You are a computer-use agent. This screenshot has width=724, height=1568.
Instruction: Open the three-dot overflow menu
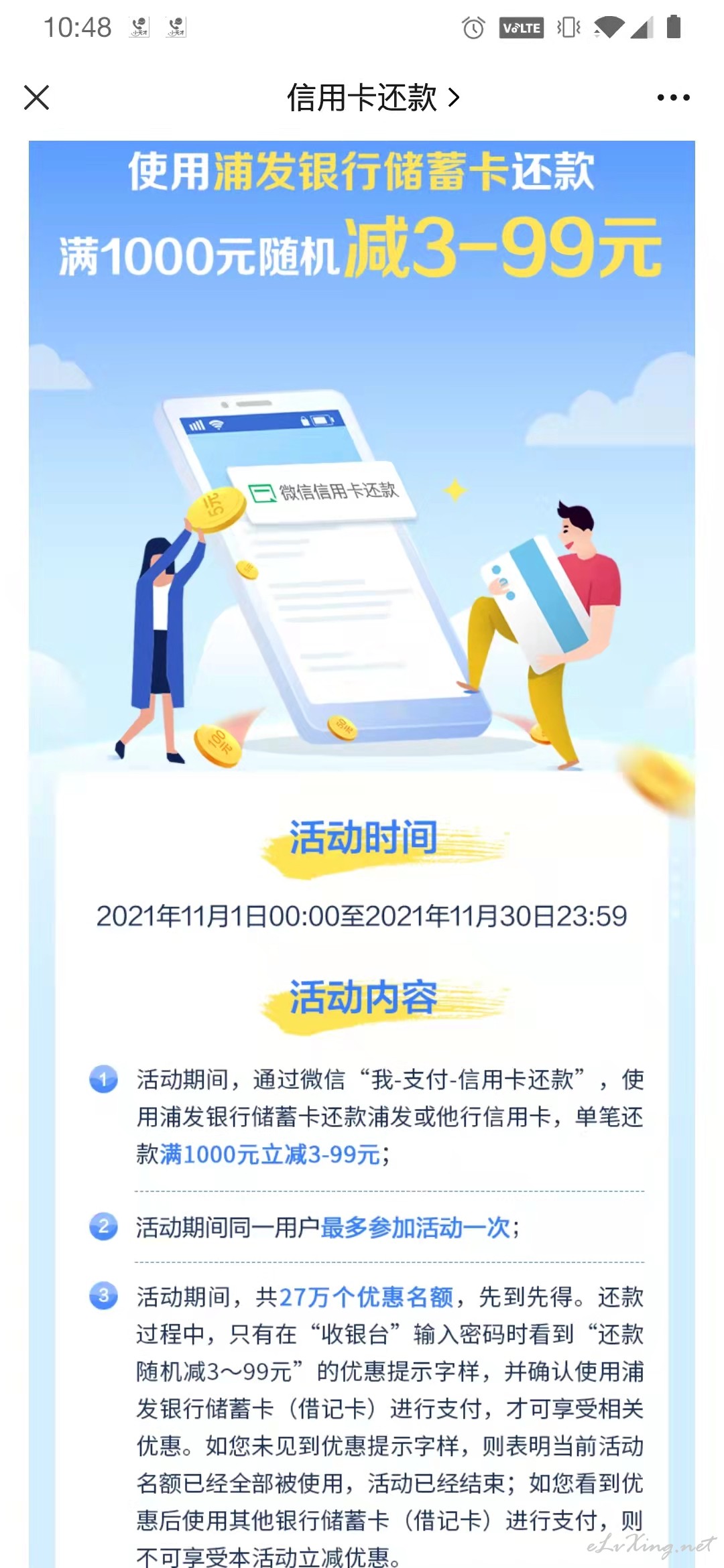point(673,98)
